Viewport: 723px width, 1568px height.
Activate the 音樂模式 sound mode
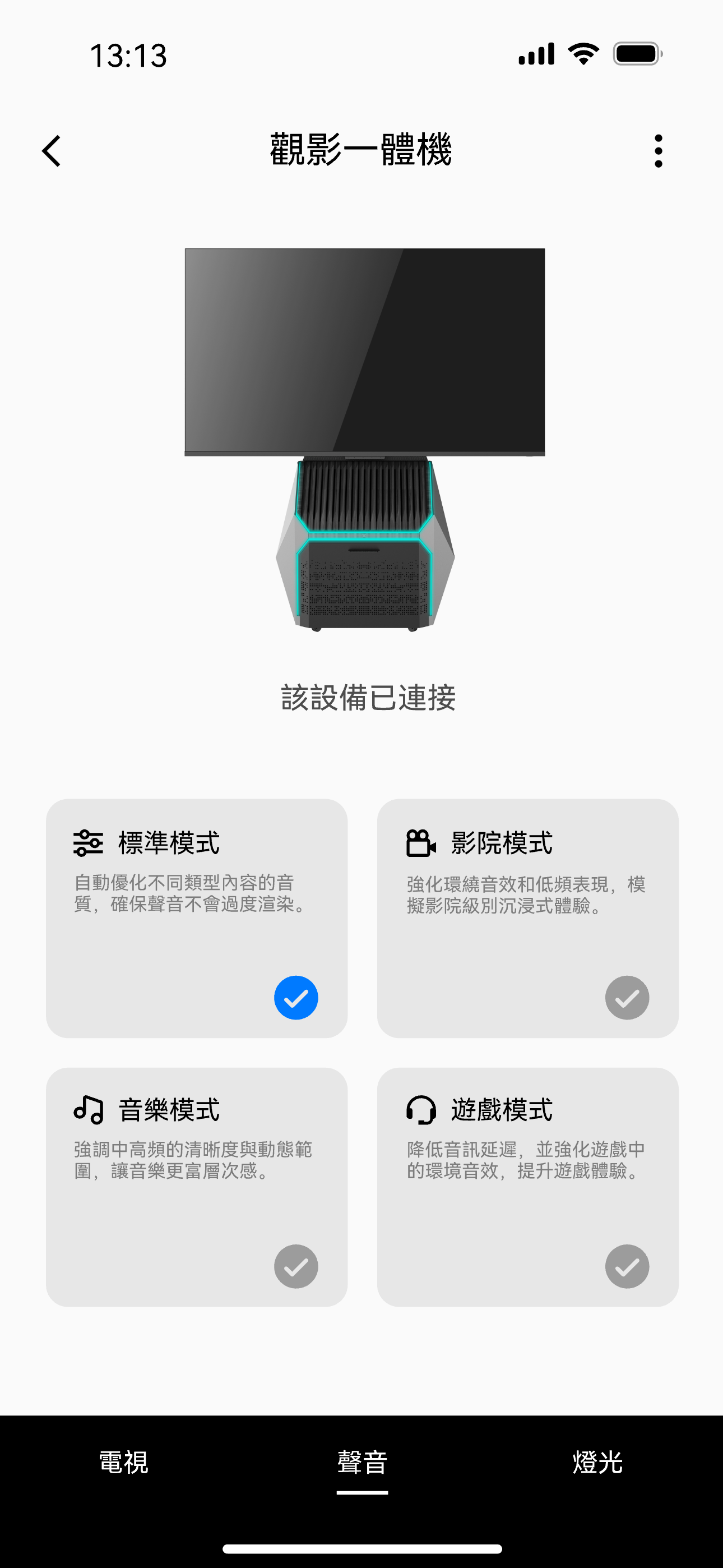[x=197, y=1186]
